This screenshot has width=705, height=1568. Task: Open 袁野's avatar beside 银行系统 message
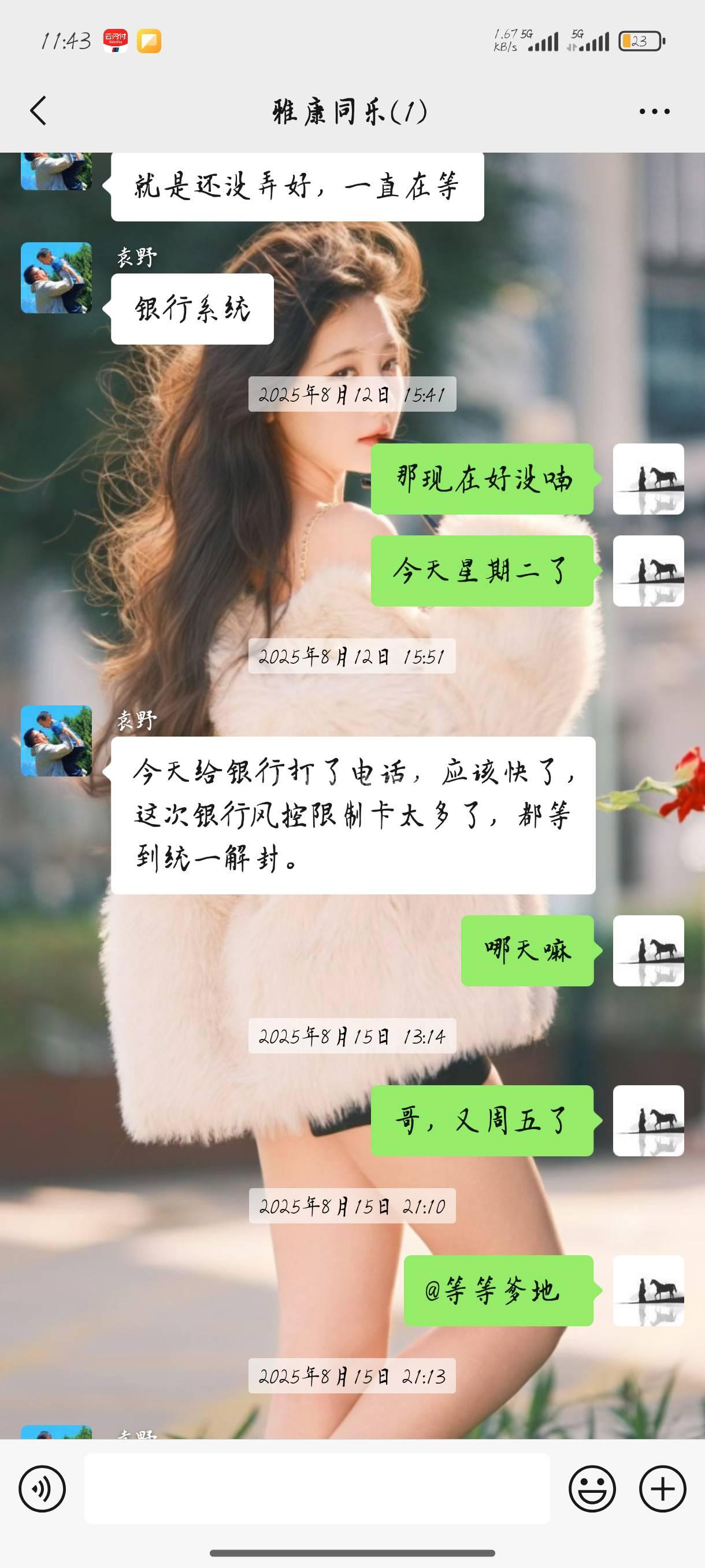(x=56, y=278)
